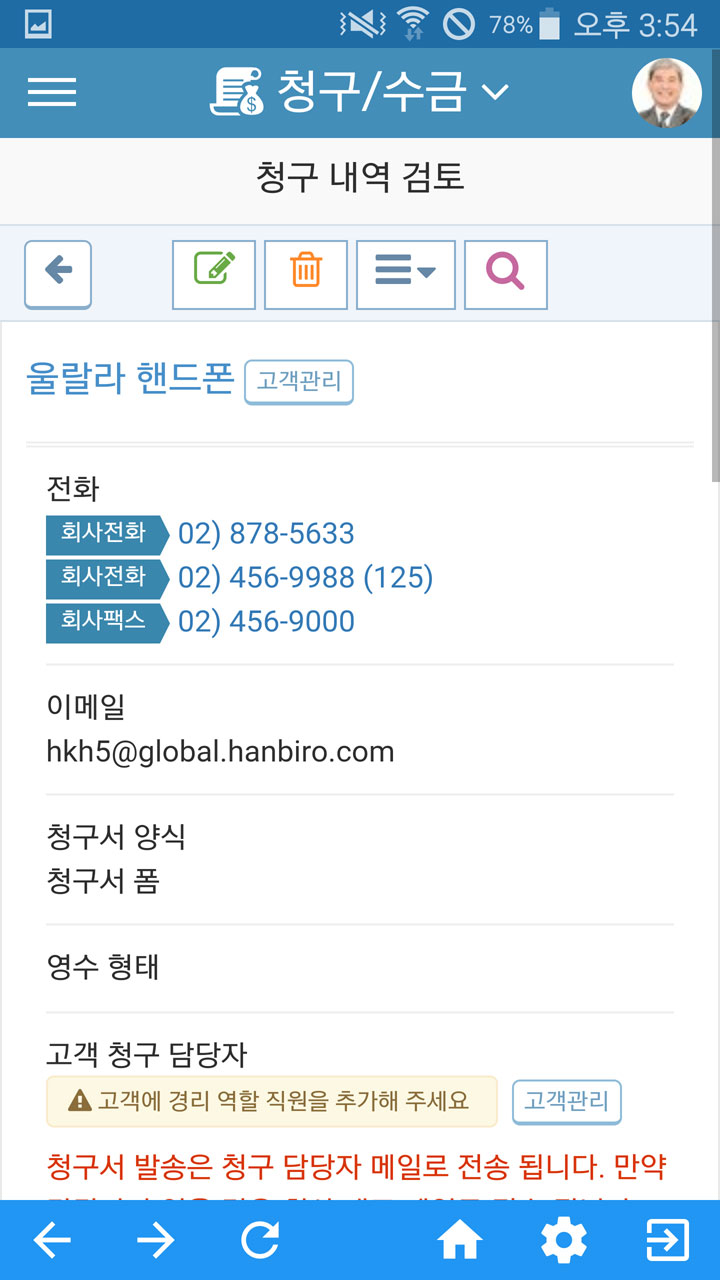Image resolution: width=720 pixels, height=1280 pixels.
Task: Open the hamburger drawer menu
Action: click(52, 92)
